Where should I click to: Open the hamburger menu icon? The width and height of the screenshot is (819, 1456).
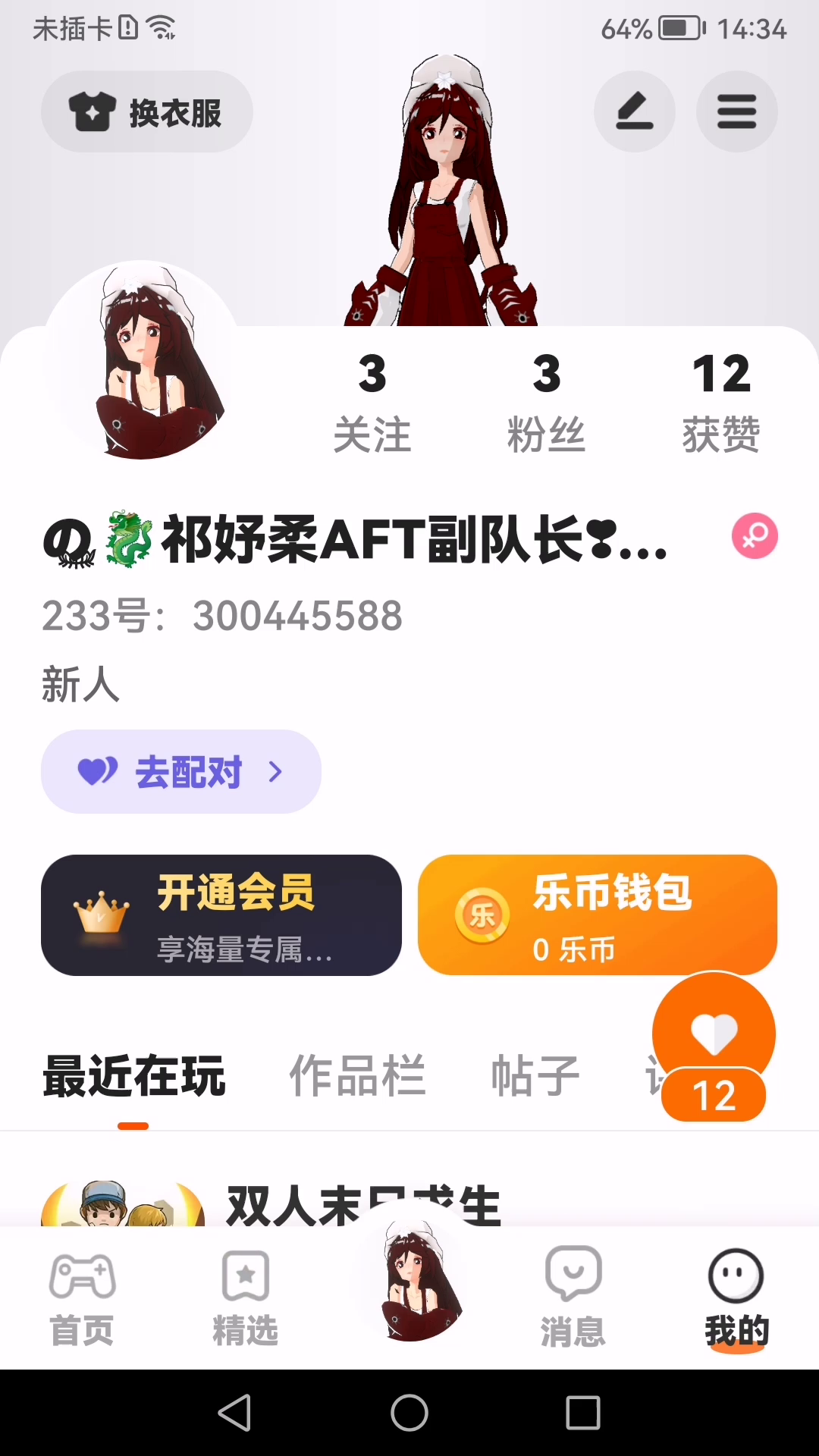tap(736, 112)
